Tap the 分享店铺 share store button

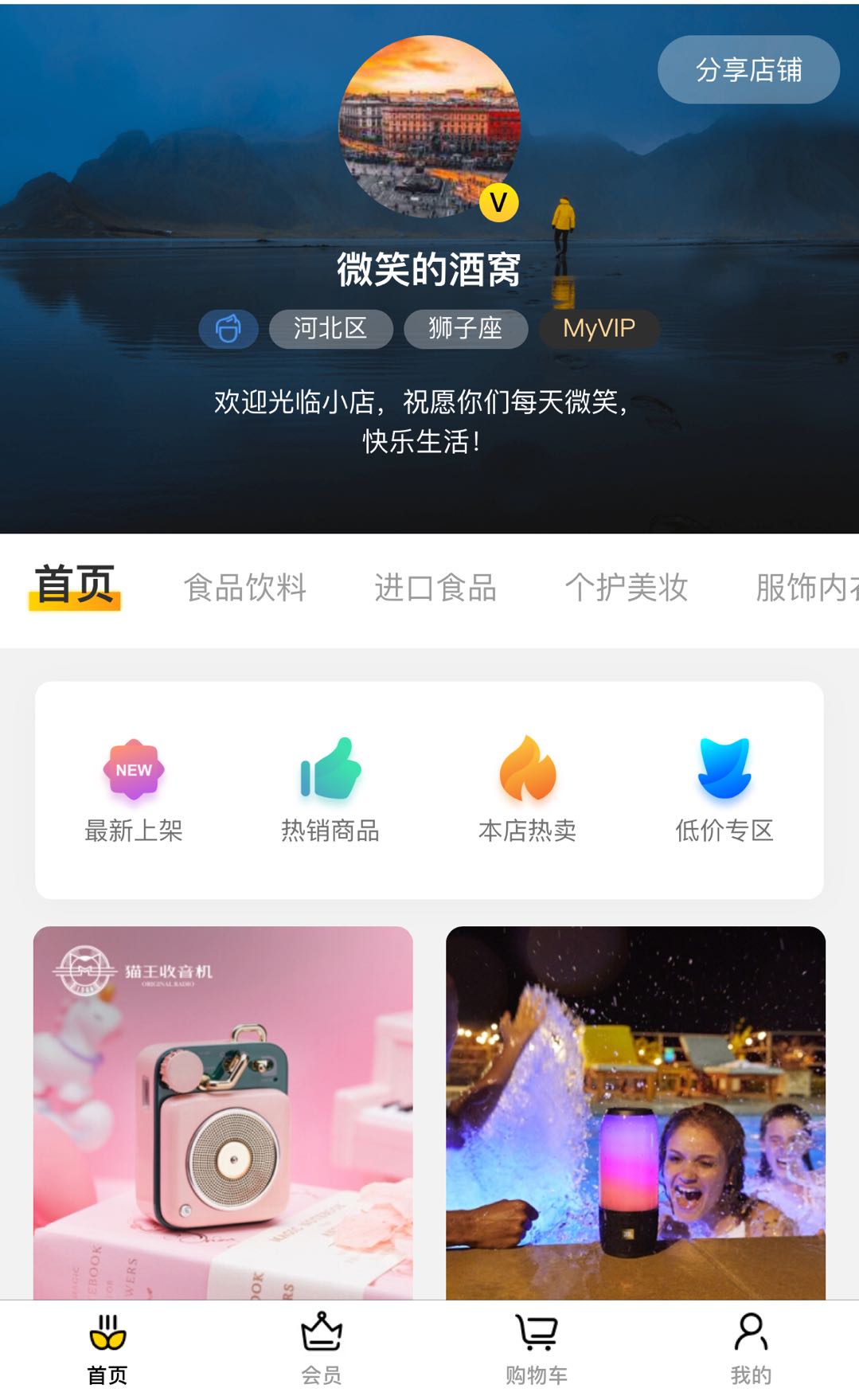point(748,69)
